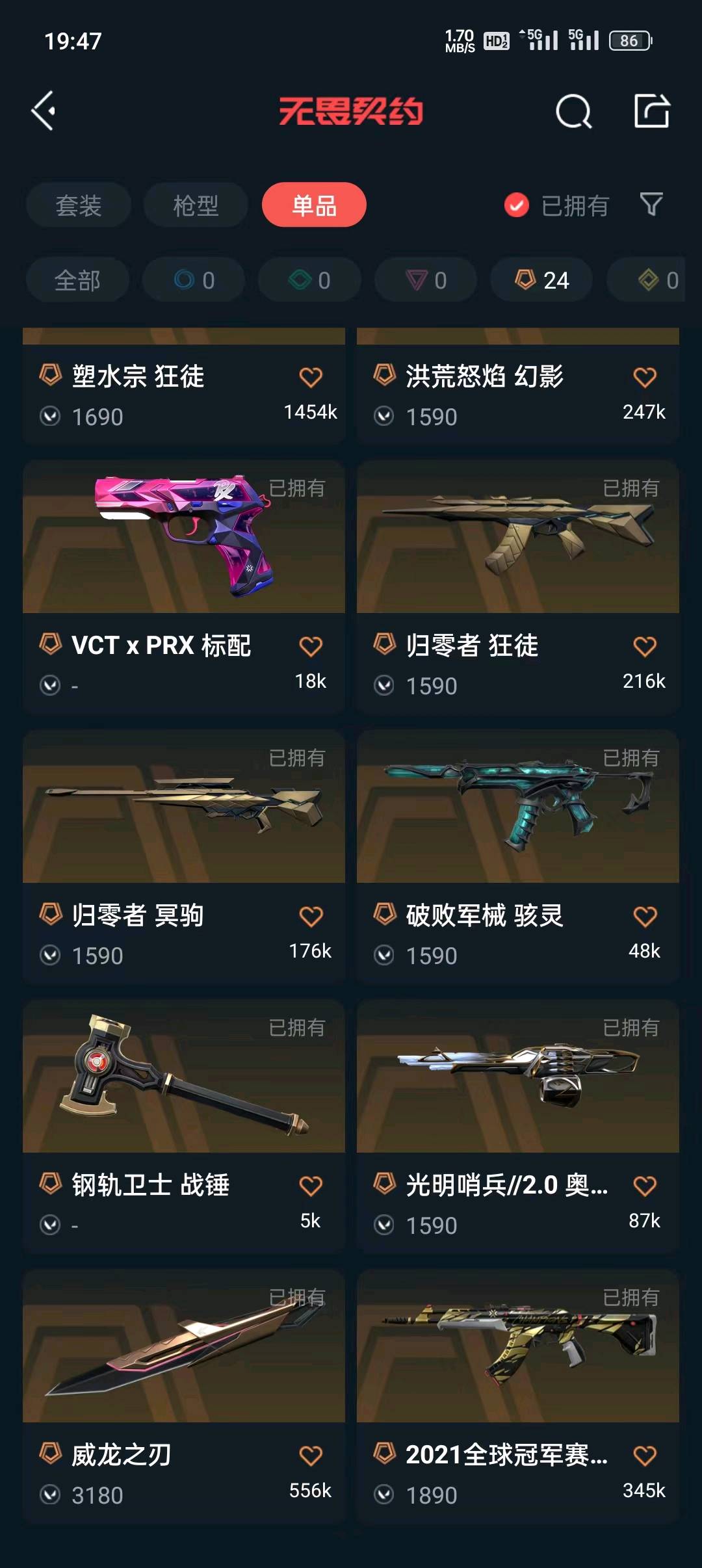Favorite the 光明哨兵//2.0 skin with heart
Screen dimensions: 702x1568
coord(644,1186)
